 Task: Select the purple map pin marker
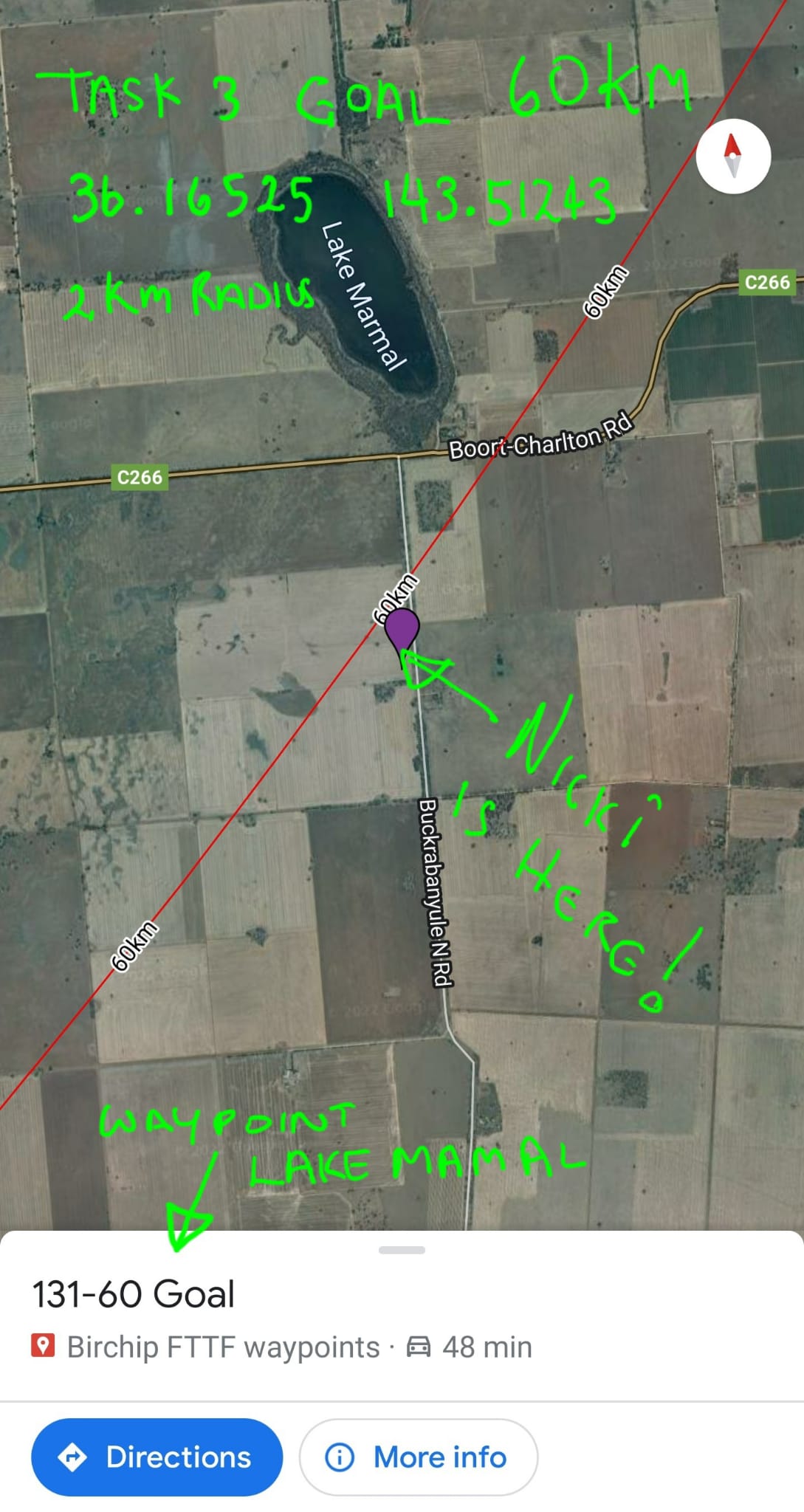coord(401,629)
